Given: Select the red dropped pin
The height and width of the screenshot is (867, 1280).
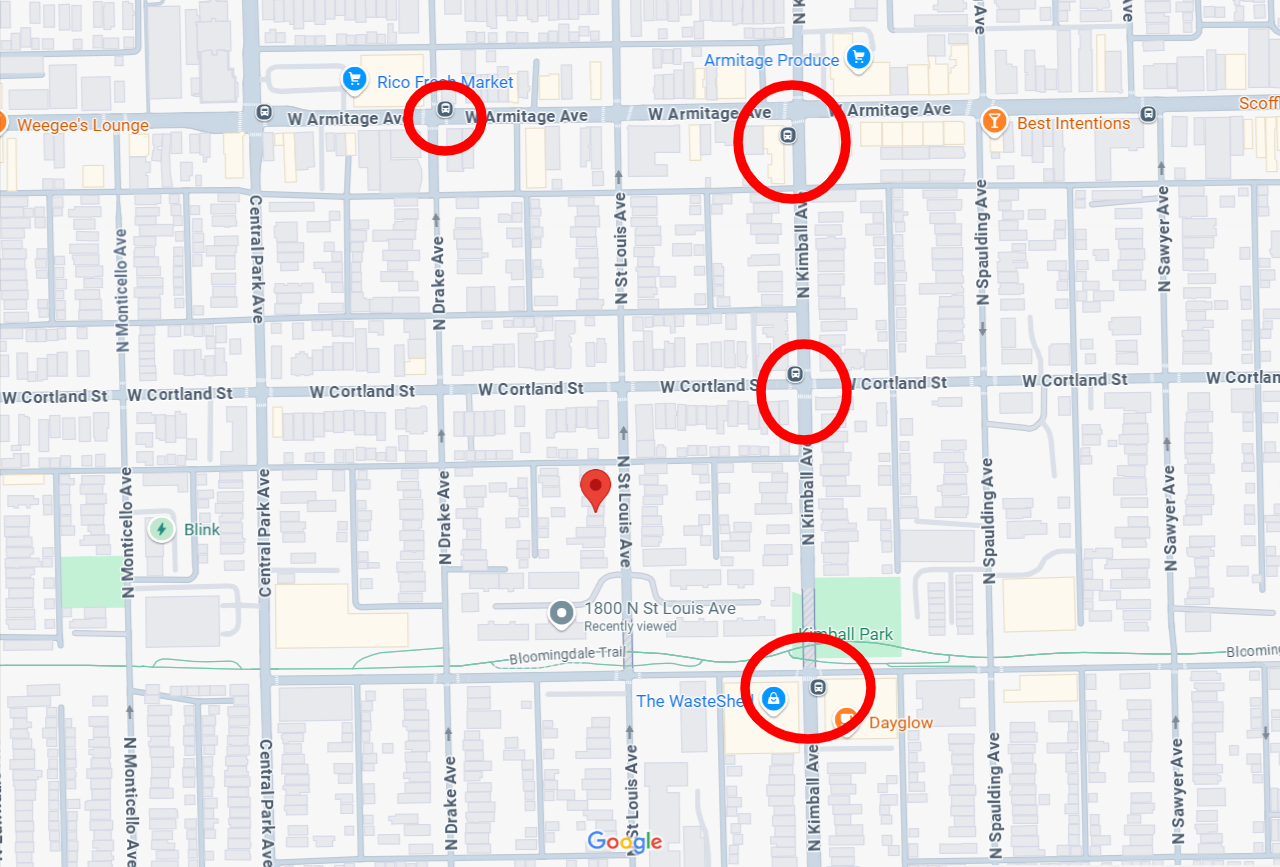Looking at the screenshot, I should [596, 490].
